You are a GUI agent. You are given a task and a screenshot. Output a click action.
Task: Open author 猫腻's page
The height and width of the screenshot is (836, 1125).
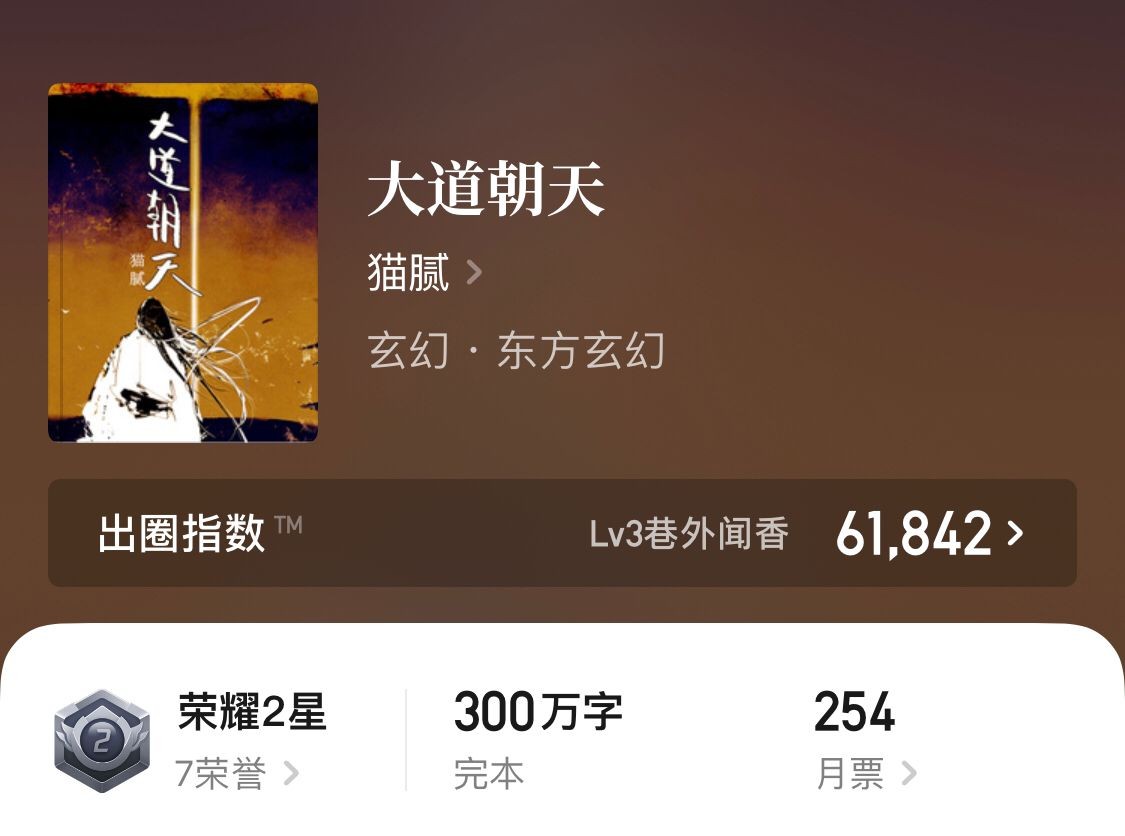pos(424,273)
